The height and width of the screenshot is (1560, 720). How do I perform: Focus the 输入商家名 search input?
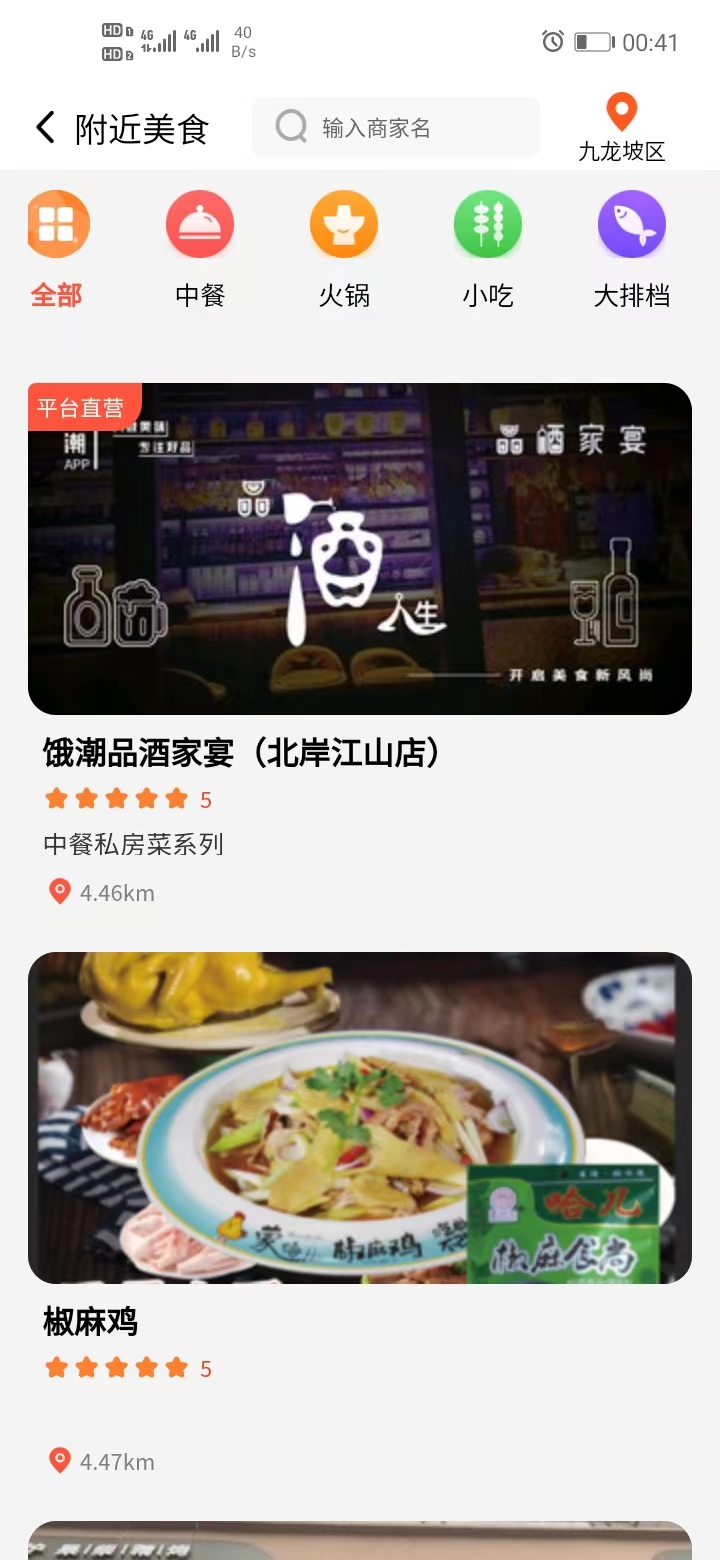click(x=400, y=127)
